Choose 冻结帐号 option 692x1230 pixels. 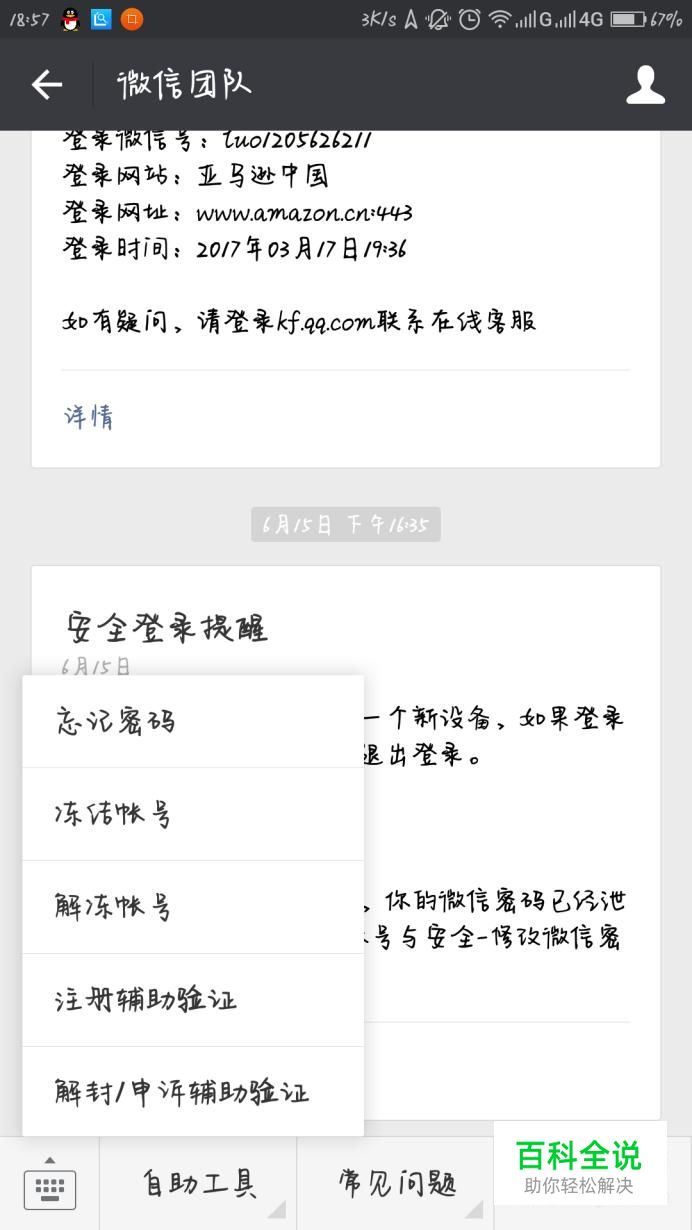click(x=193, y=814)
